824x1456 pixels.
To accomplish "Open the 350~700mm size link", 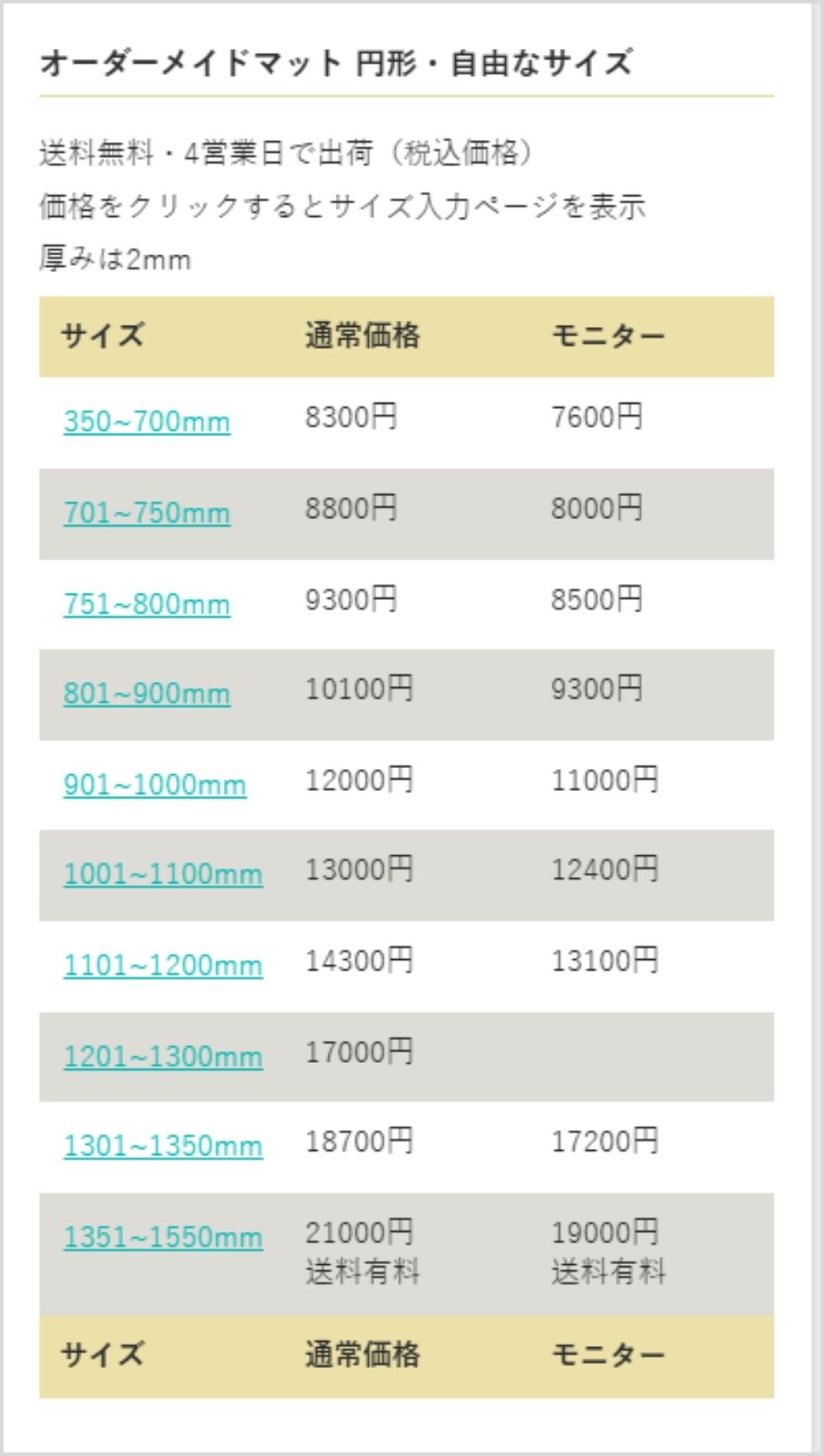I will tap(146, 422).
